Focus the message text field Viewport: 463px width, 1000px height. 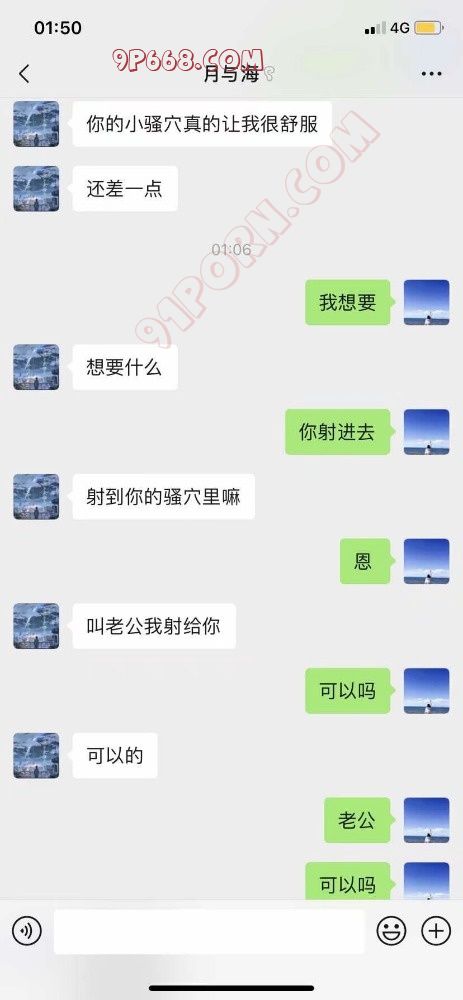pyautogui.click(x=209, y=932)
